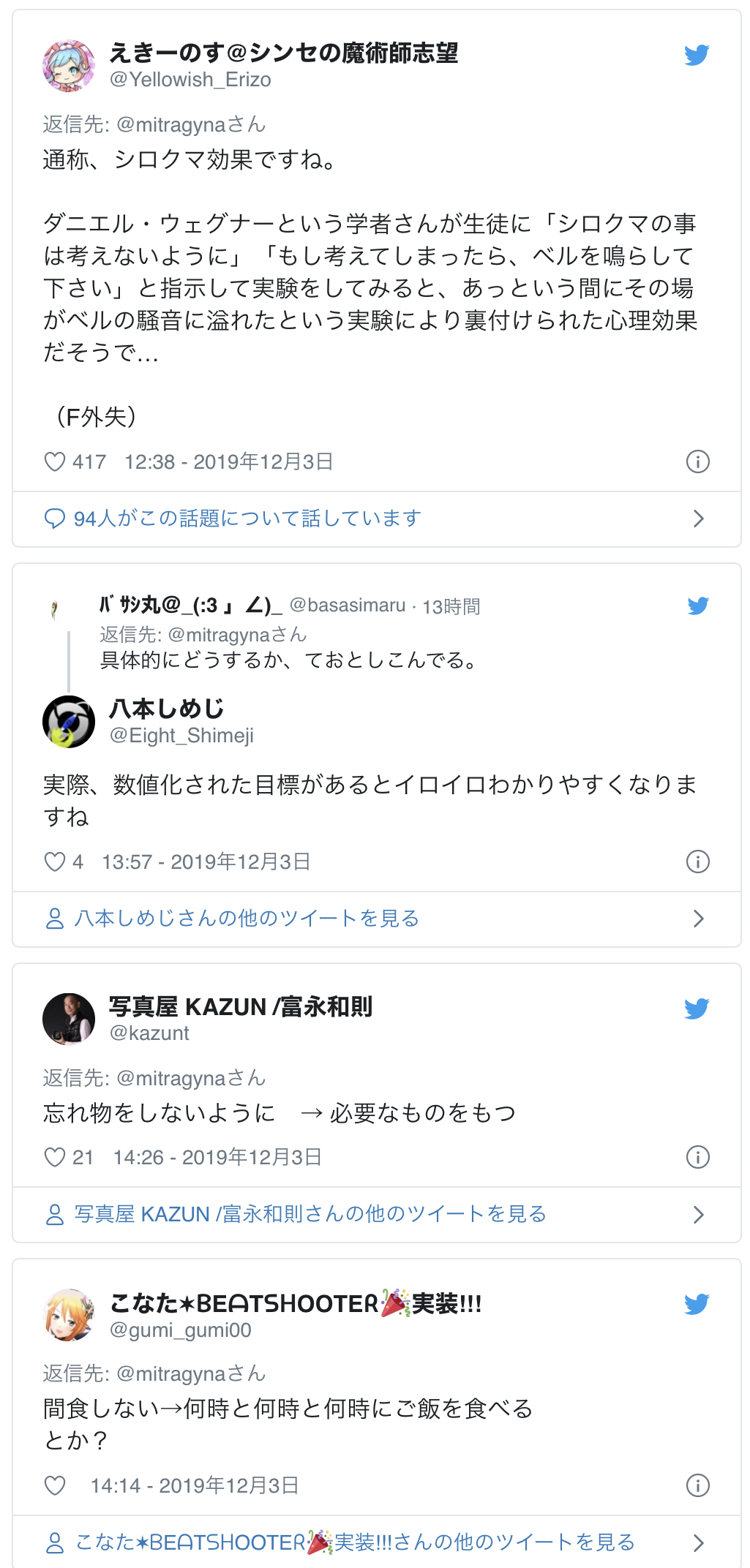Like 八本しめじ's tweet with 4 likes

(55, 862)
